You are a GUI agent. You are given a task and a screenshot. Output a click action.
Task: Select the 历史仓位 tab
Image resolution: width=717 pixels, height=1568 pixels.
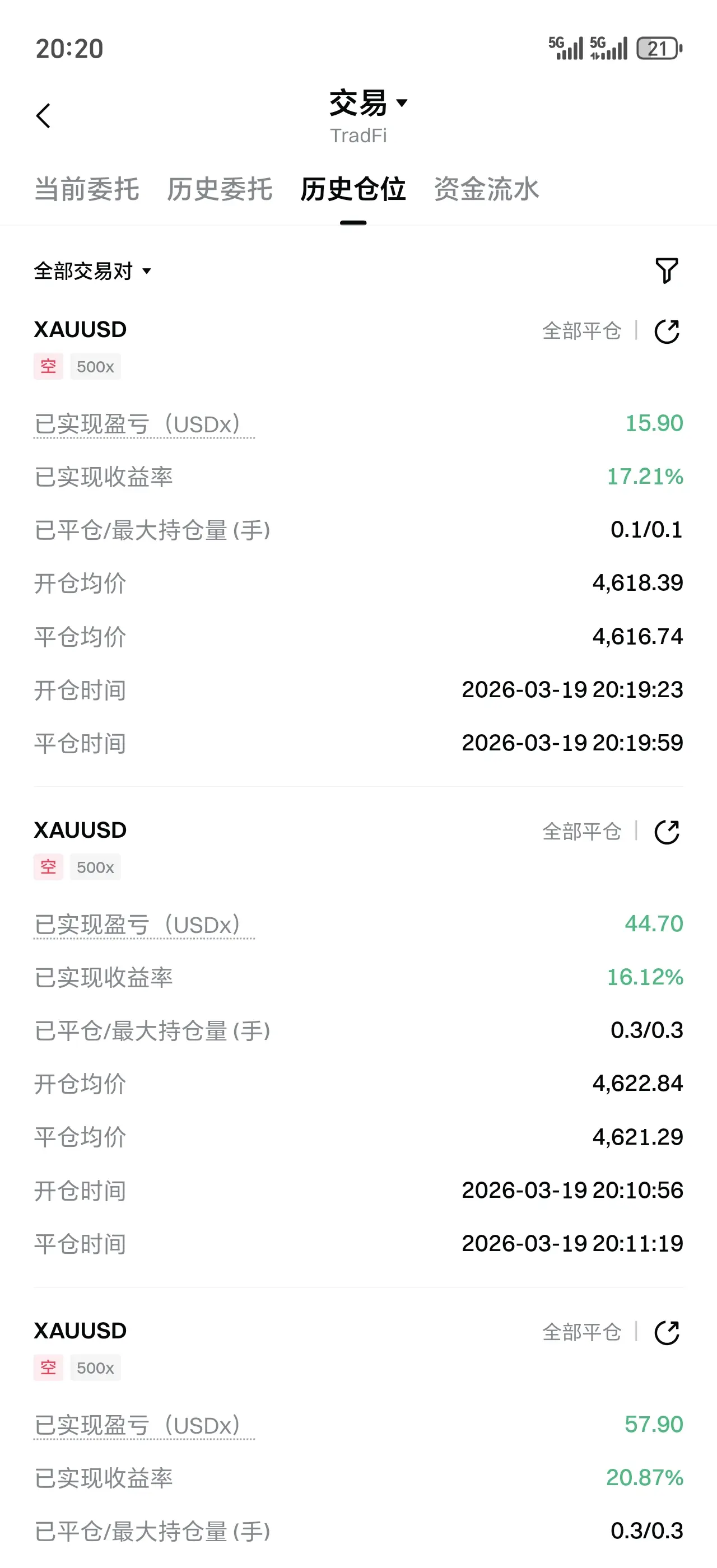pos(353,189)
